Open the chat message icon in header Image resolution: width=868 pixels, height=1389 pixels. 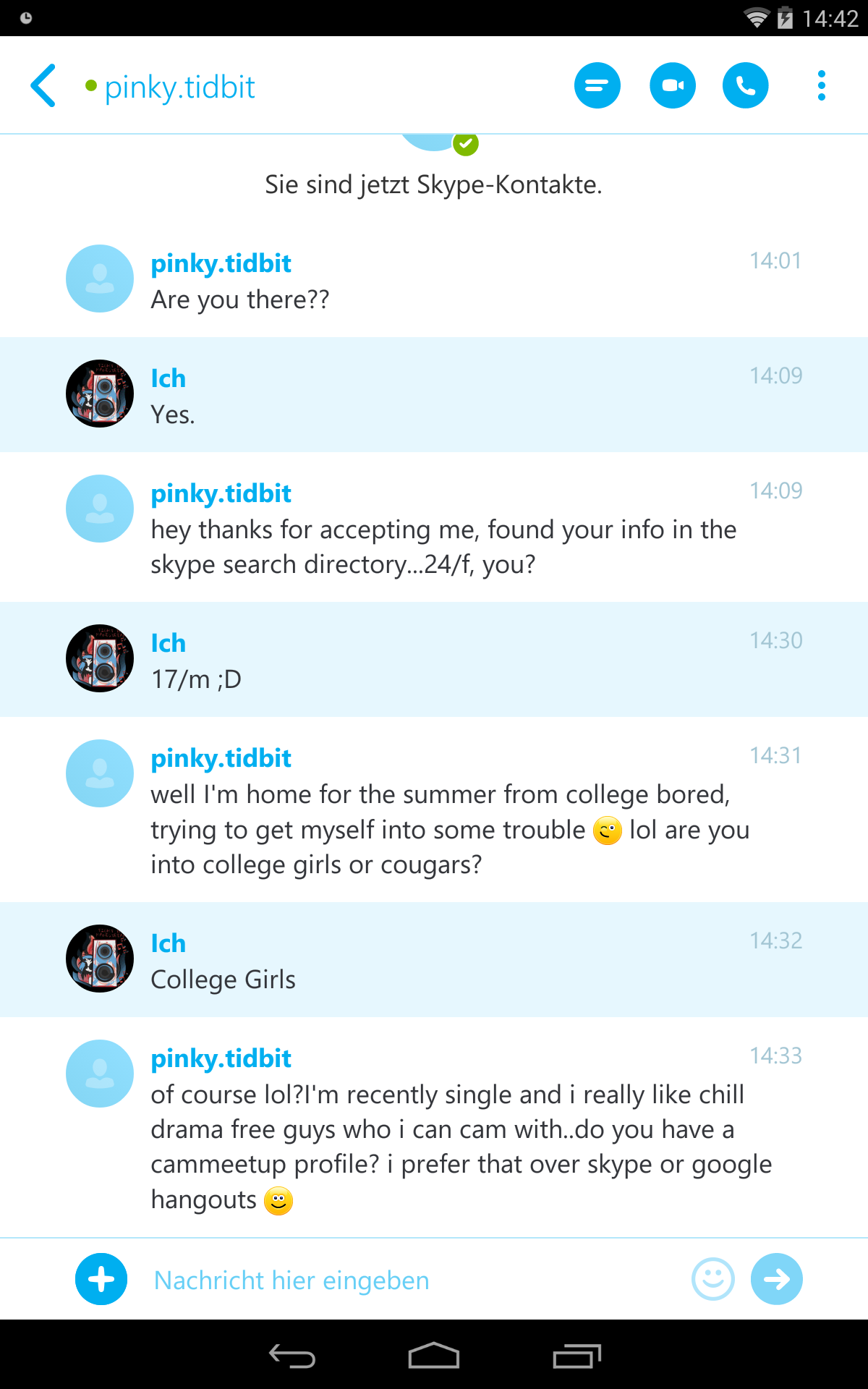pos(597,85)
